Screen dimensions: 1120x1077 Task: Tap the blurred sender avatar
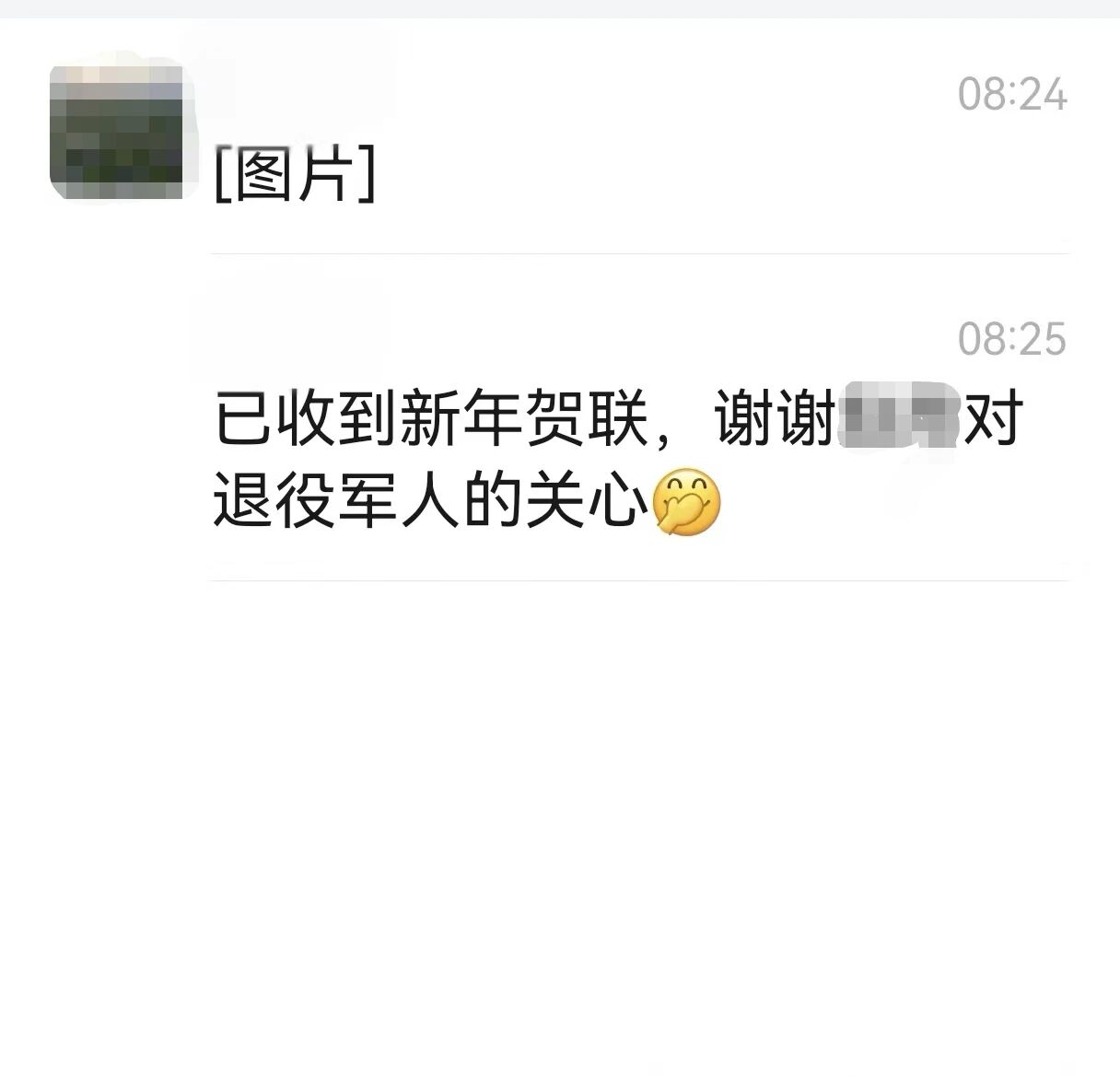(117, 130)
